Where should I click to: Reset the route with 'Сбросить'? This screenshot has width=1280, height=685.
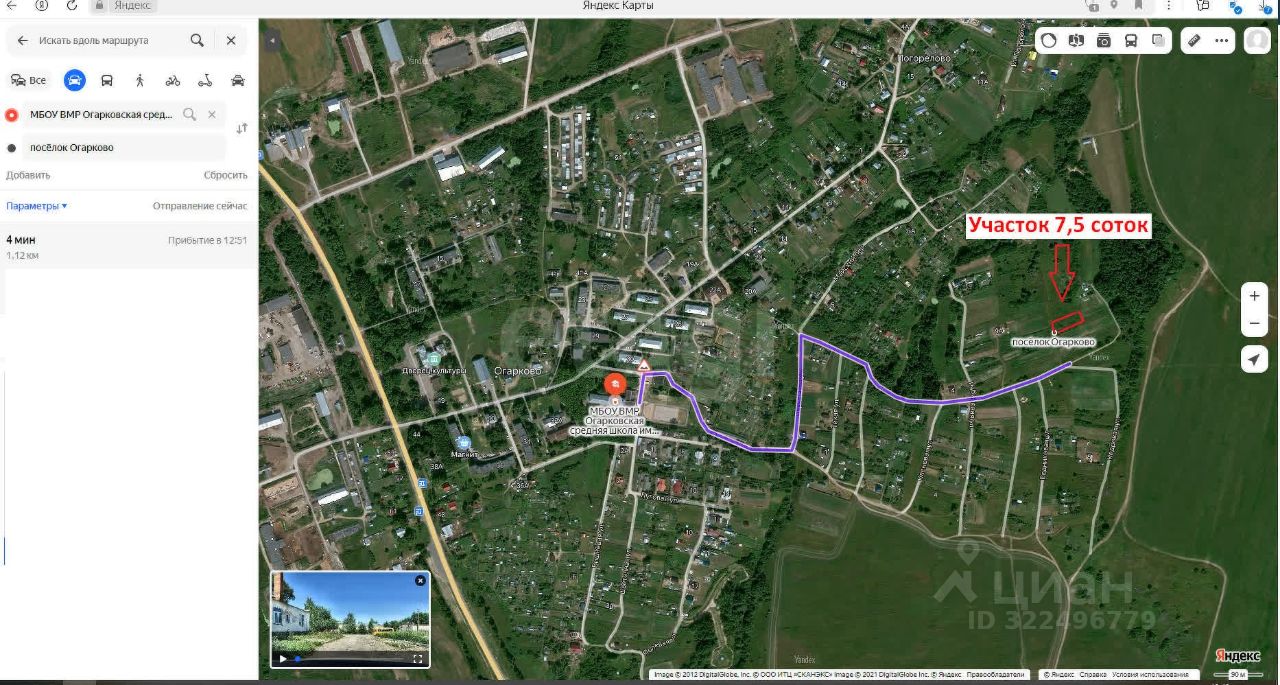(225, 175)
